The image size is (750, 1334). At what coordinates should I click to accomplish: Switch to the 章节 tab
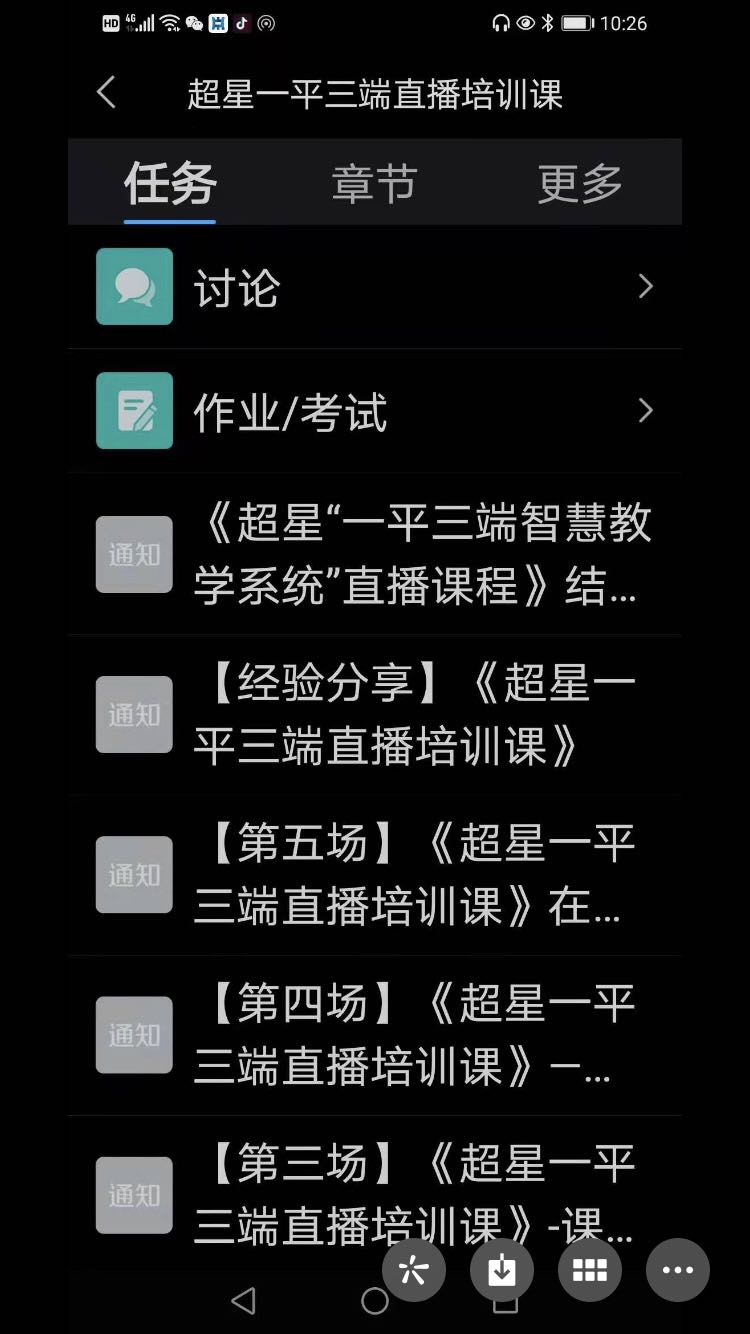(374, 184)
